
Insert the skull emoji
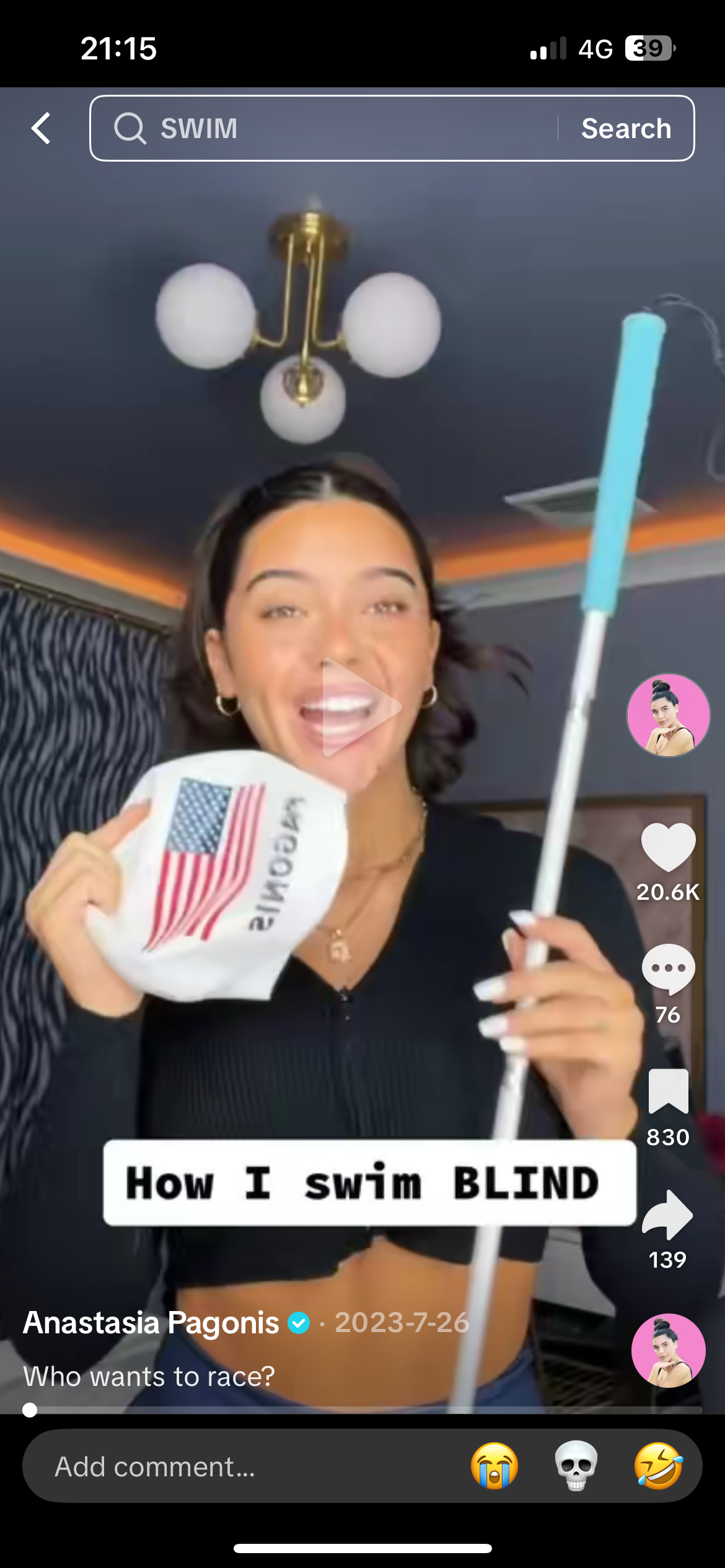(576, 1466)
